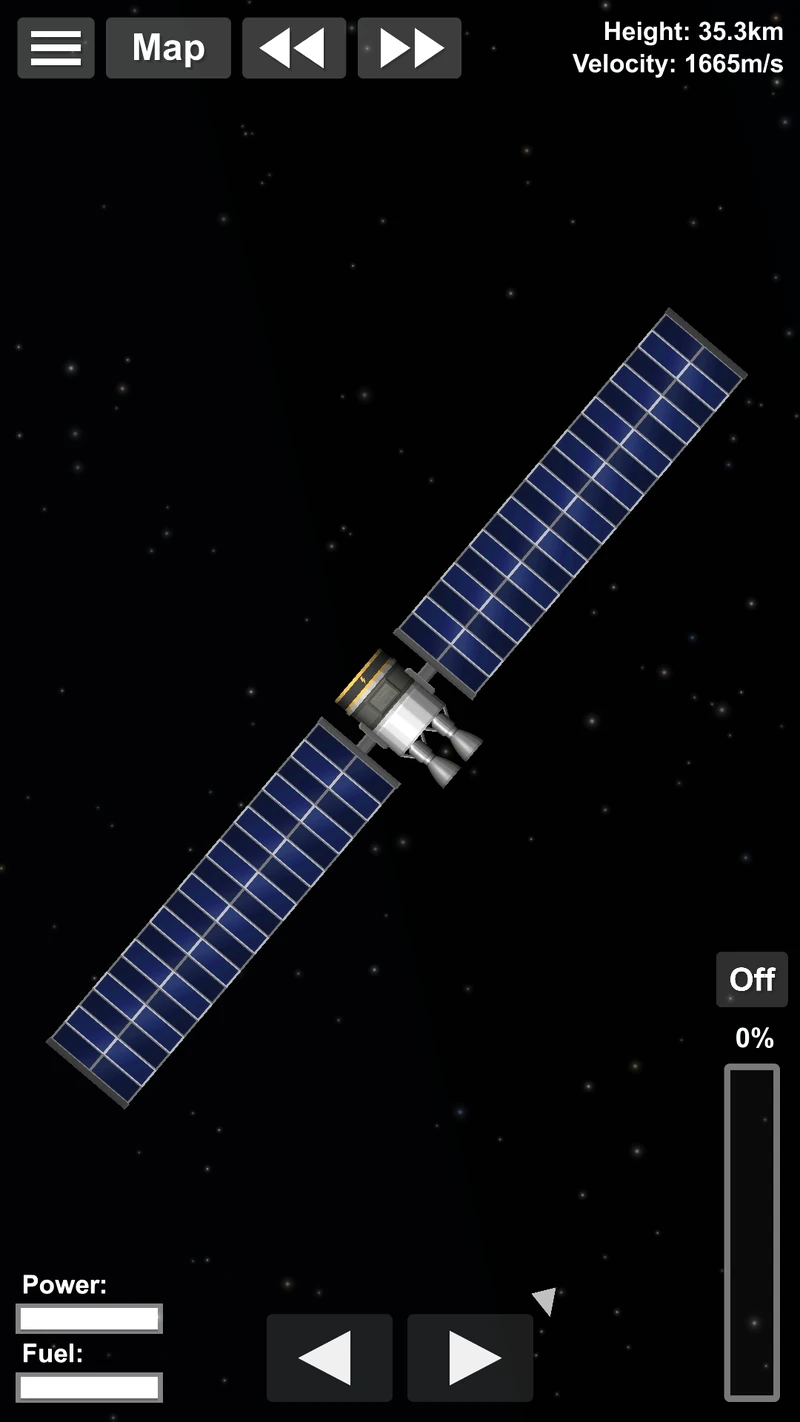Viewport: 800px width, 1422px height.
Task: Rotate the spacecraft right
Action: pos(470,1357)
